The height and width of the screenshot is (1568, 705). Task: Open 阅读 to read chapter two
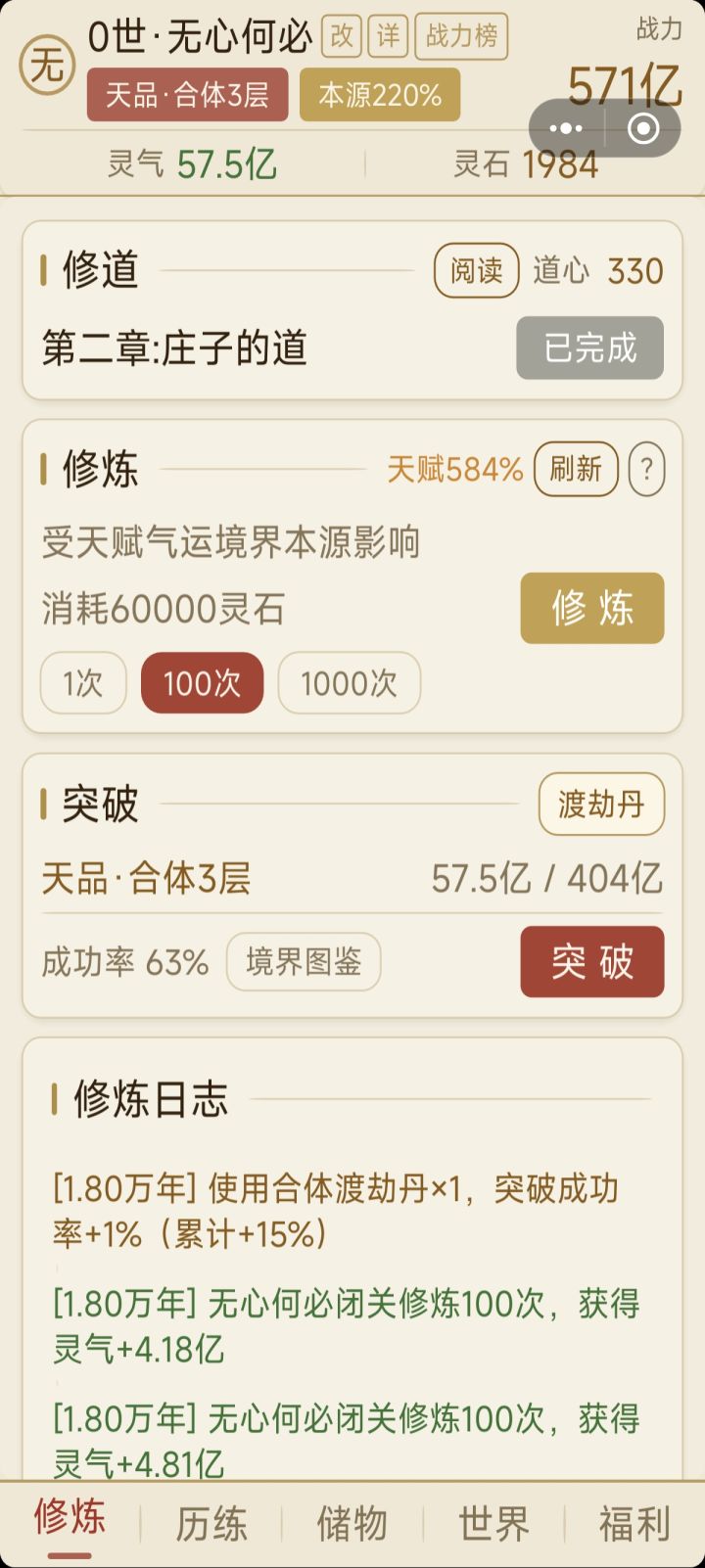point(475,270)
